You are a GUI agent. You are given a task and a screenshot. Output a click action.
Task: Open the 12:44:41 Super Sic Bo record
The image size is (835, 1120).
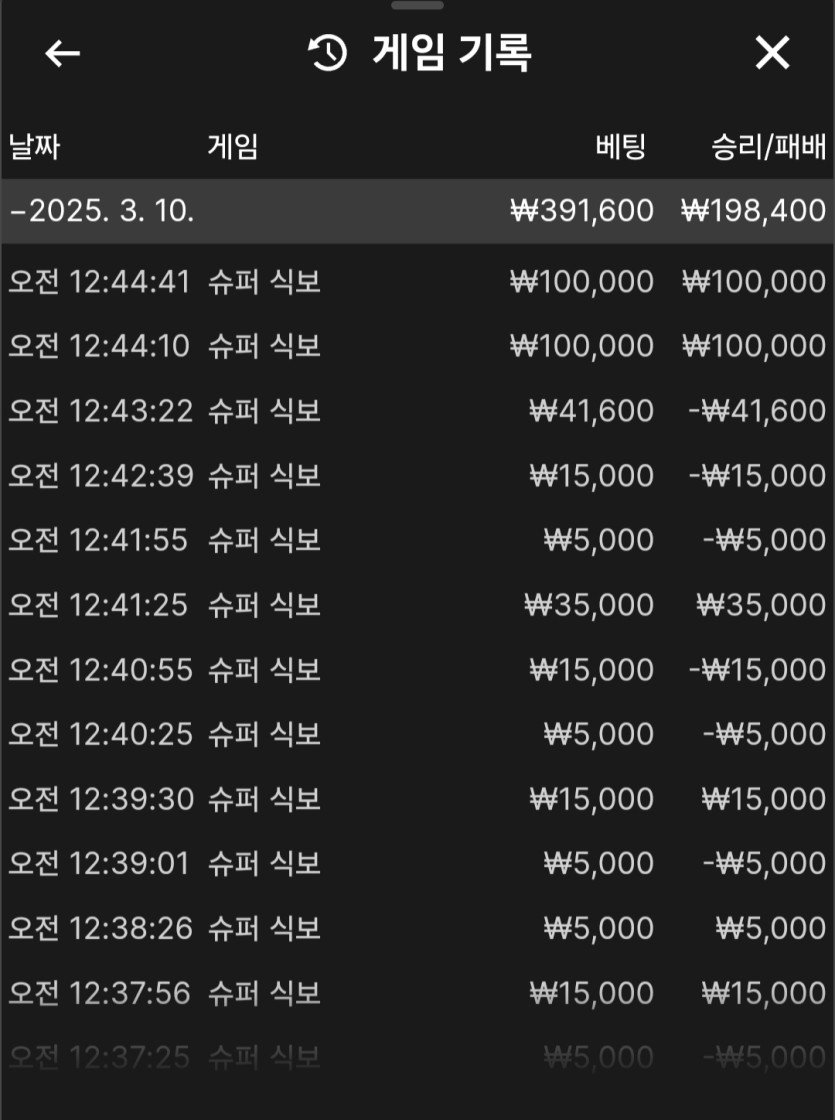tap(417, 282)
